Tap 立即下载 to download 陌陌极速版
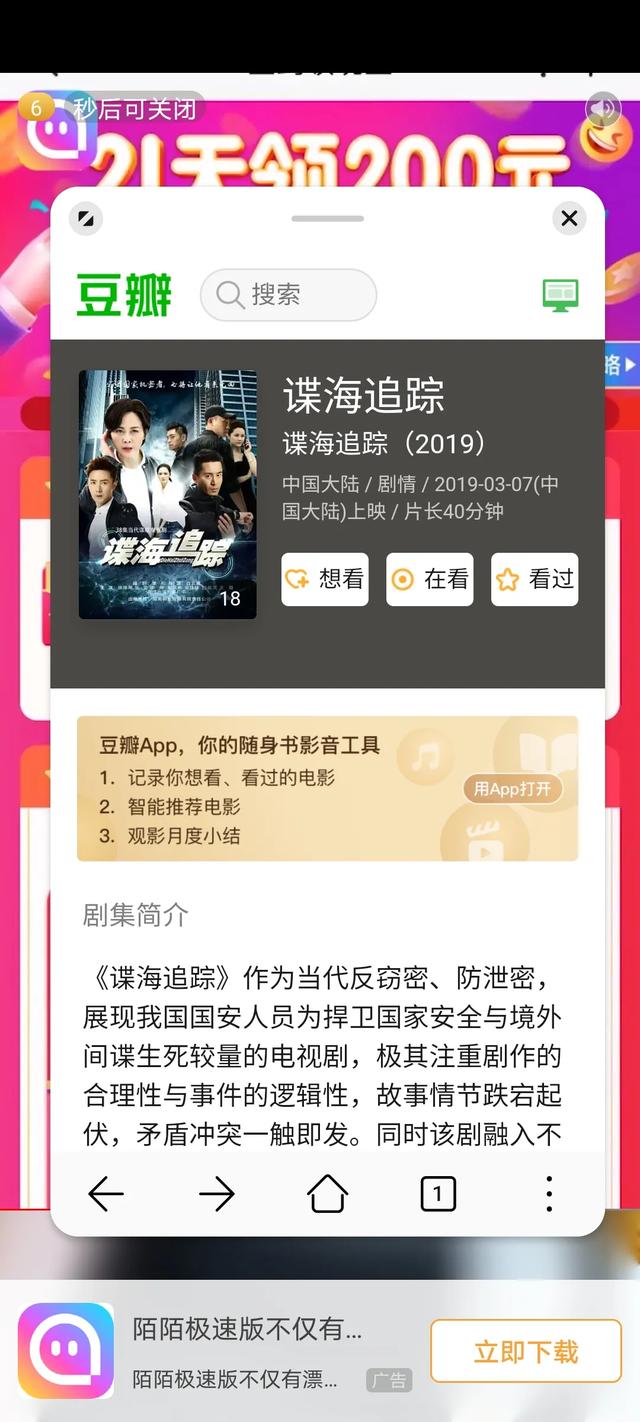 coord(526,1352)
